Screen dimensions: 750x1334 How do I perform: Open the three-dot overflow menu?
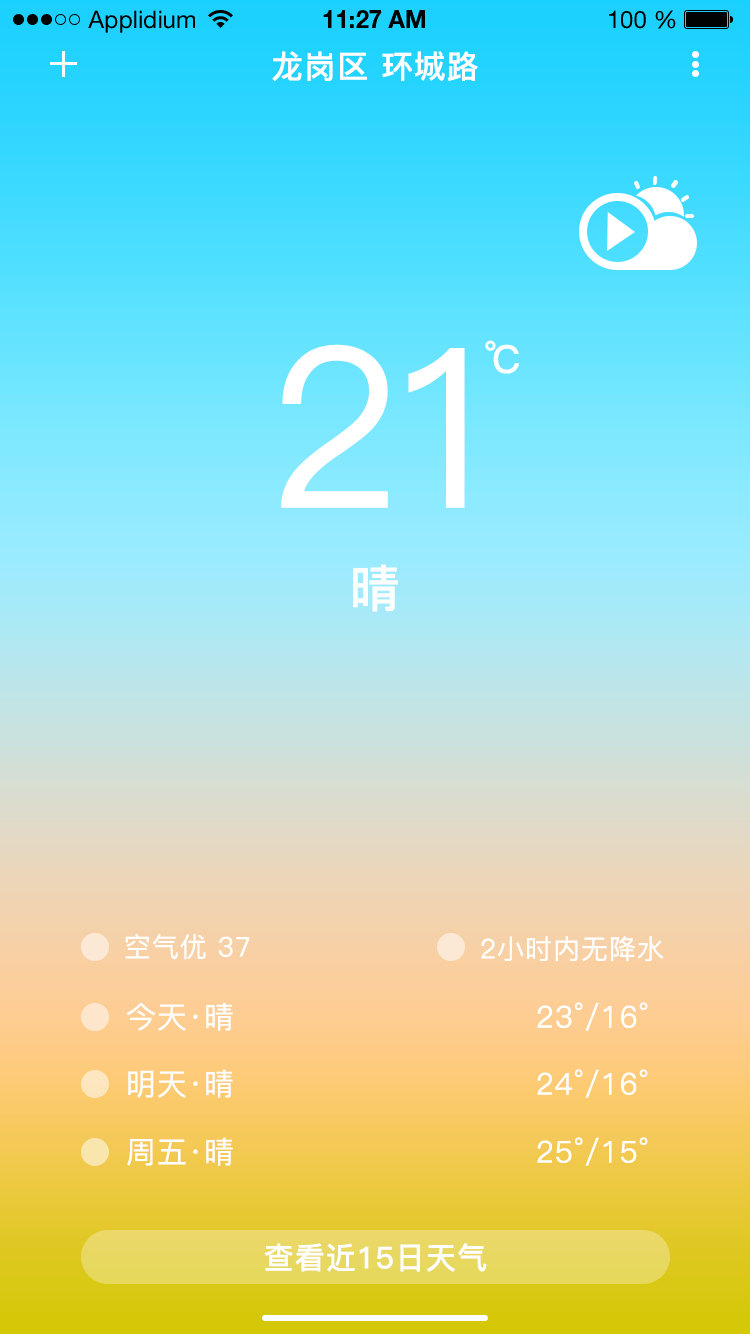tap(695, 64)
